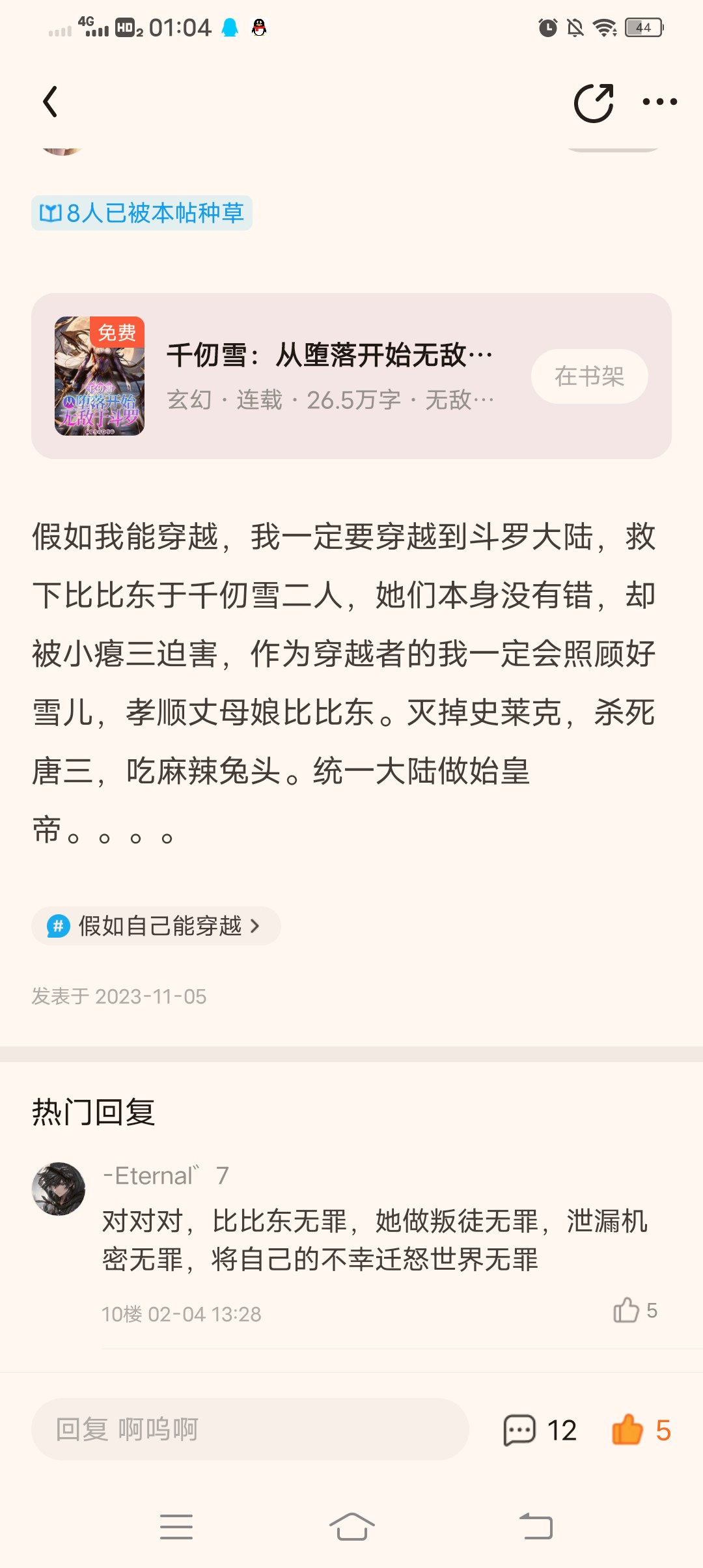This screenshot has width=703, height=1568.
Task: Open the 8人已被本帖种草 tag
Action: pyautogui.click(x=142, y=213)
